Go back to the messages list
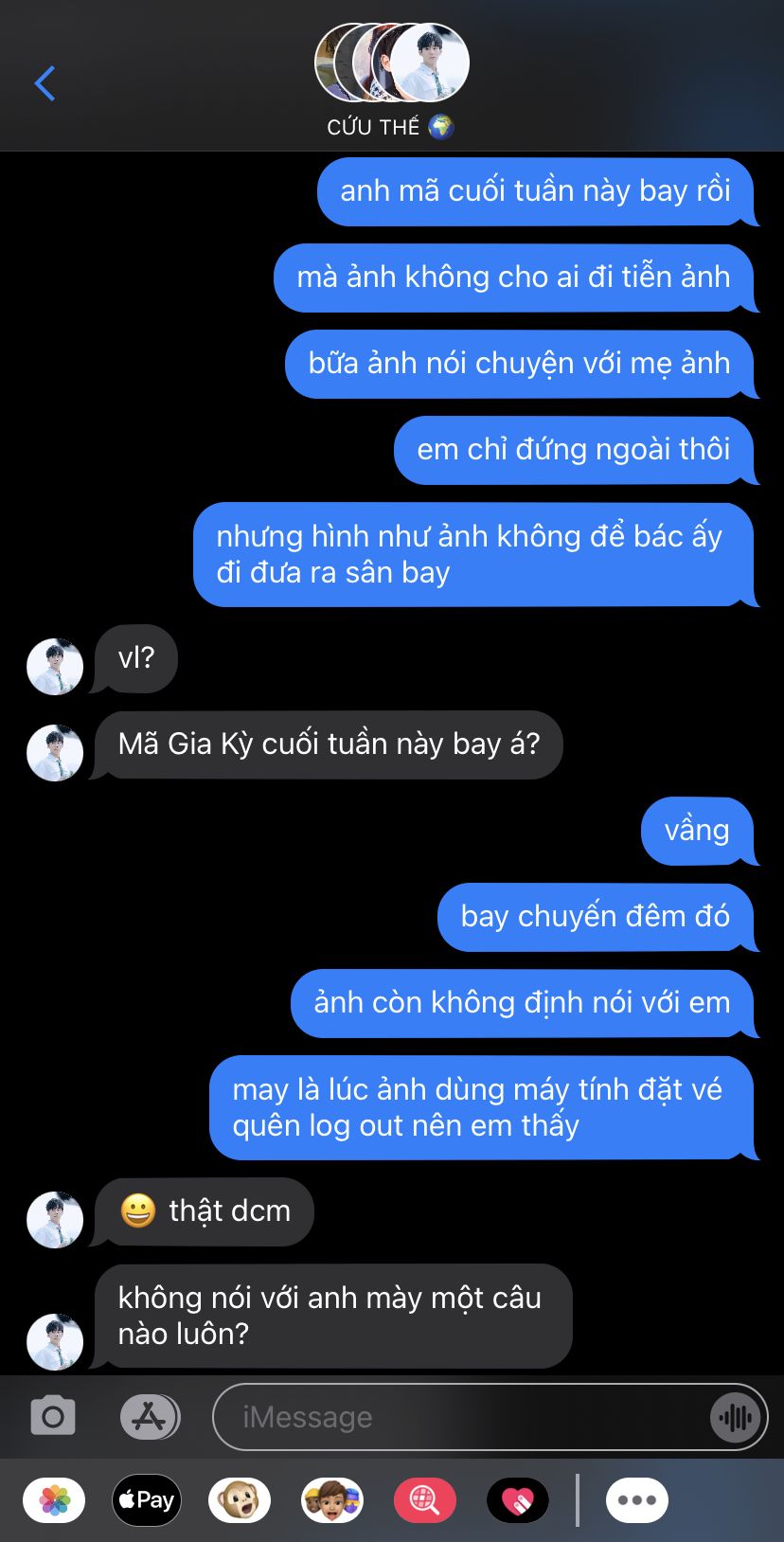This screenshot has height=1542, width=784. click(45, 83)
